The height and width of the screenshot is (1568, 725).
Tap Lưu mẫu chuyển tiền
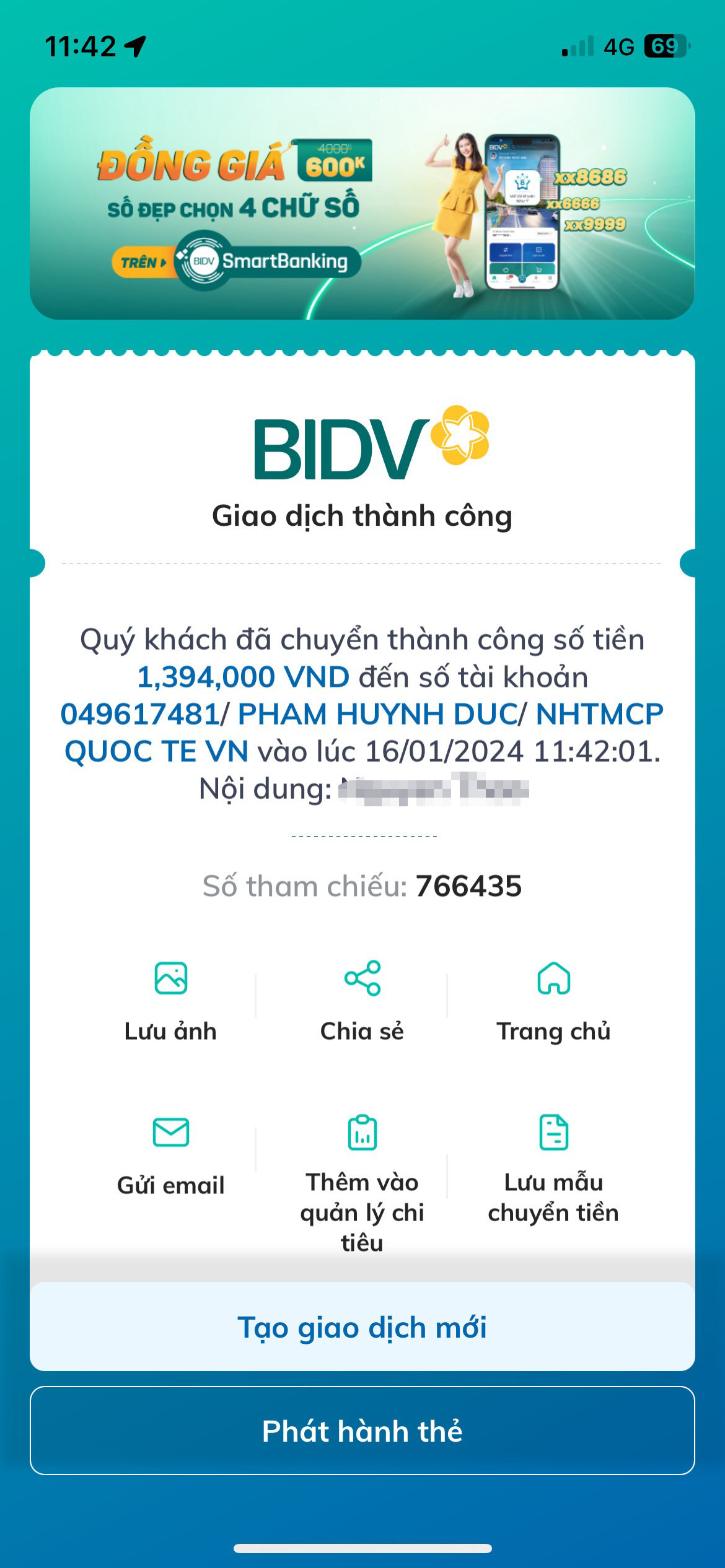click(x=553, y=1168)
